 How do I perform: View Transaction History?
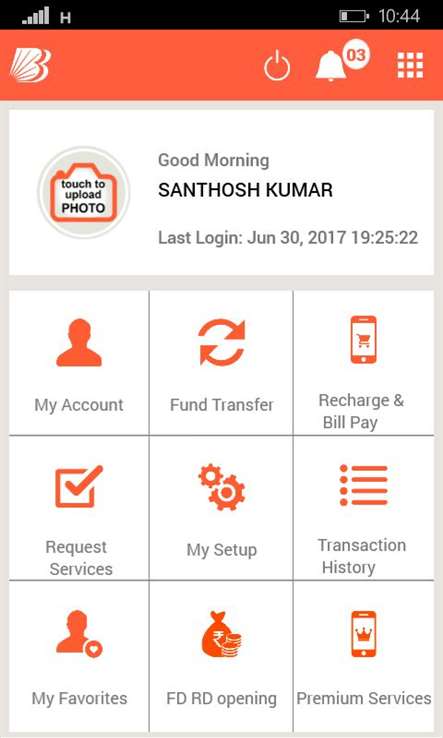[363, 508]
